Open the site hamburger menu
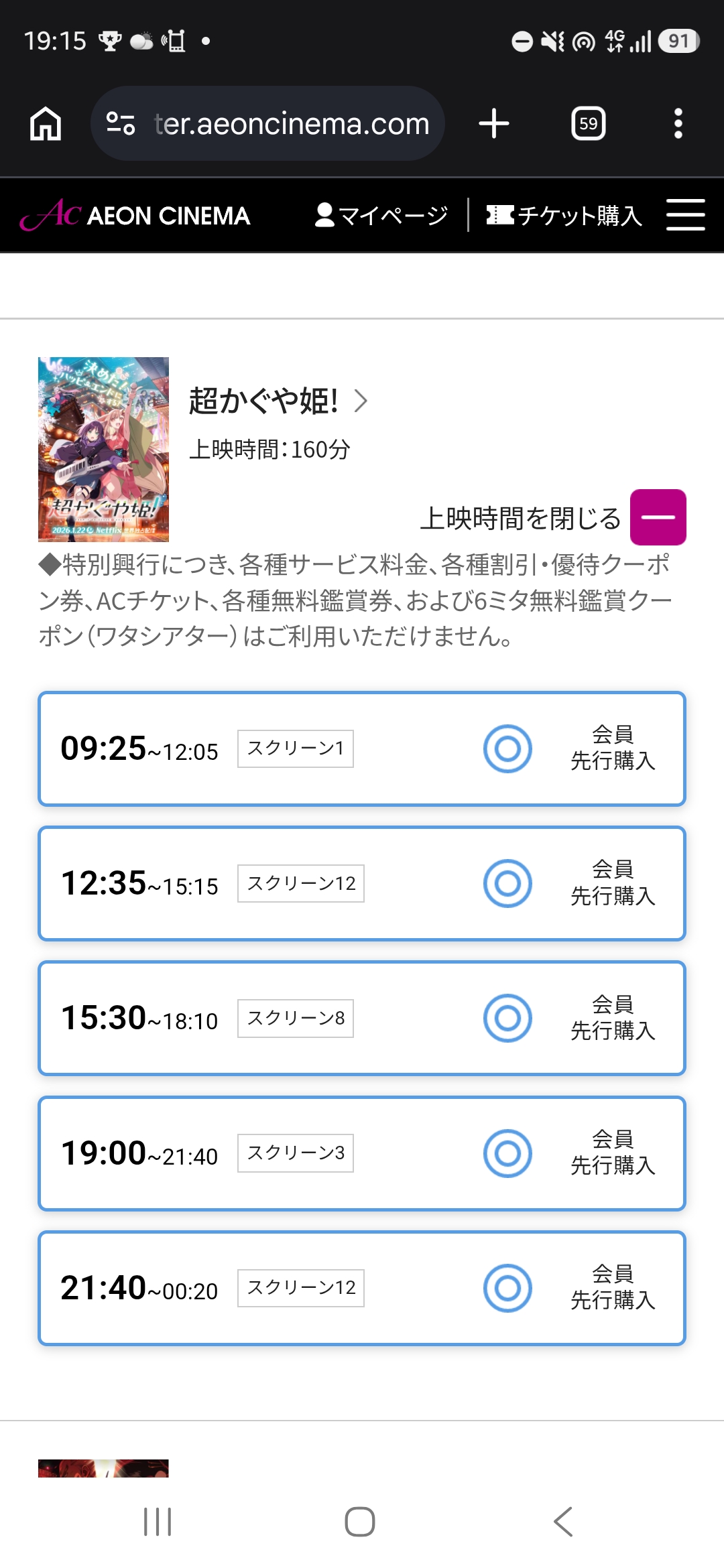 (x=685, y=215)
